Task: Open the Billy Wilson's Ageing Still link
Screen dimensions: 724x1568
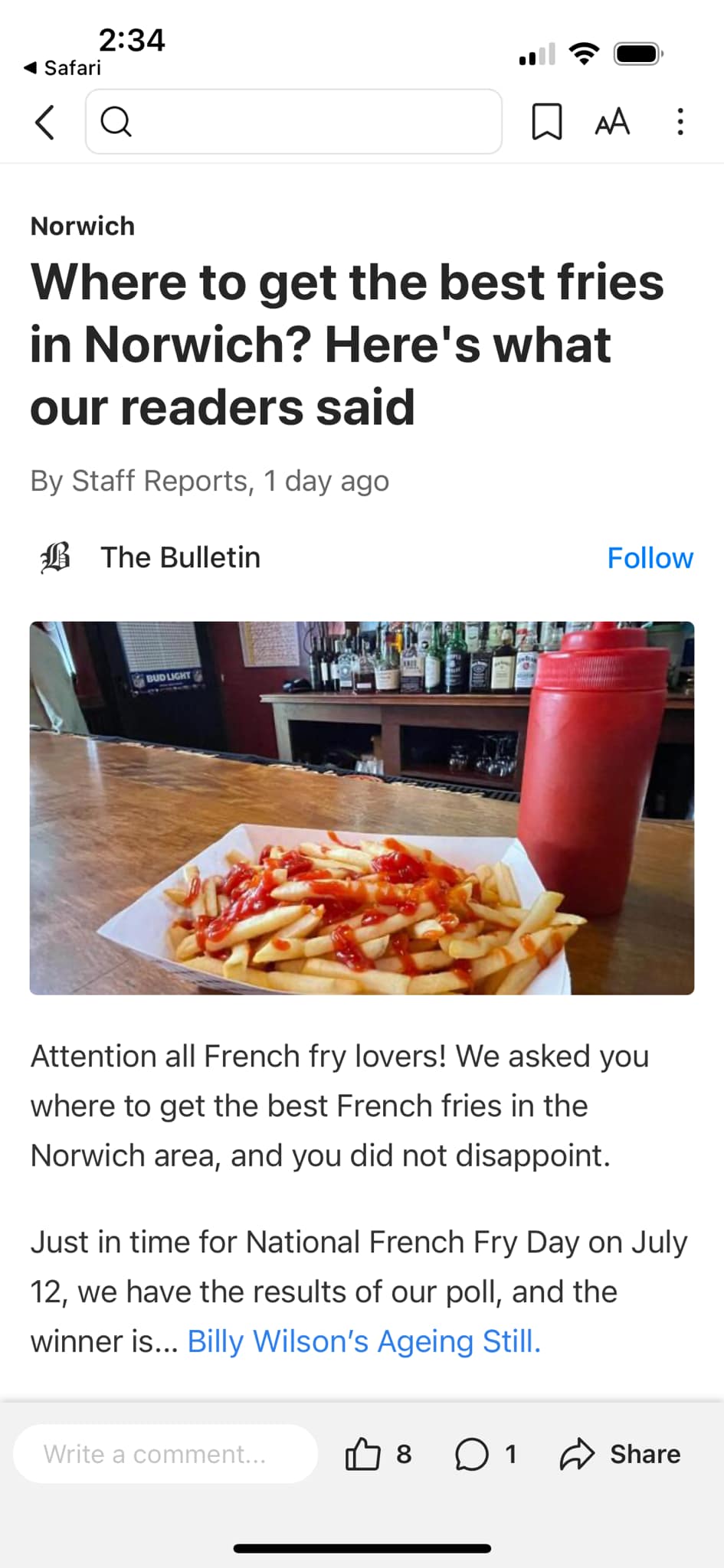Action: pyautogui.click(x=364, y=1341)
